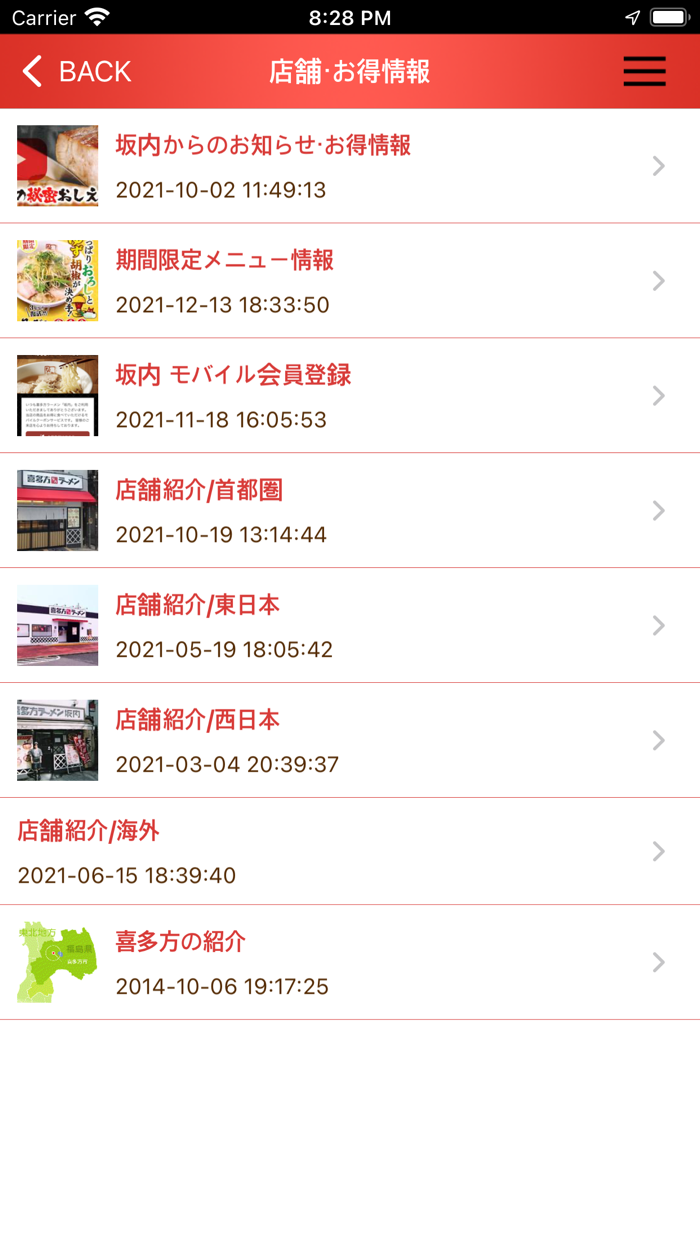Tap the 店舗紹介/西日本 row

click(x=350, y=741)
